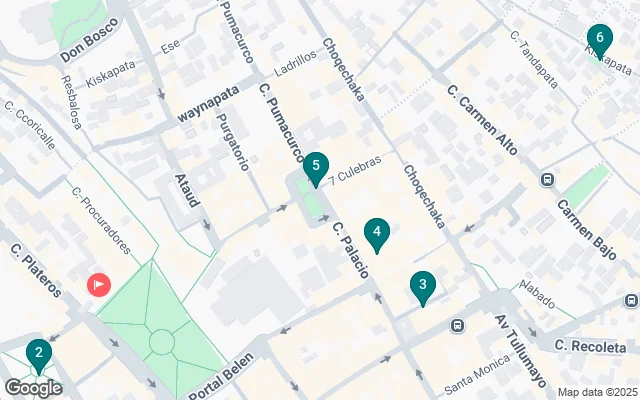Open map pin number 5
This screenshot has height=400, width=640.
click(x=316, y=166)
